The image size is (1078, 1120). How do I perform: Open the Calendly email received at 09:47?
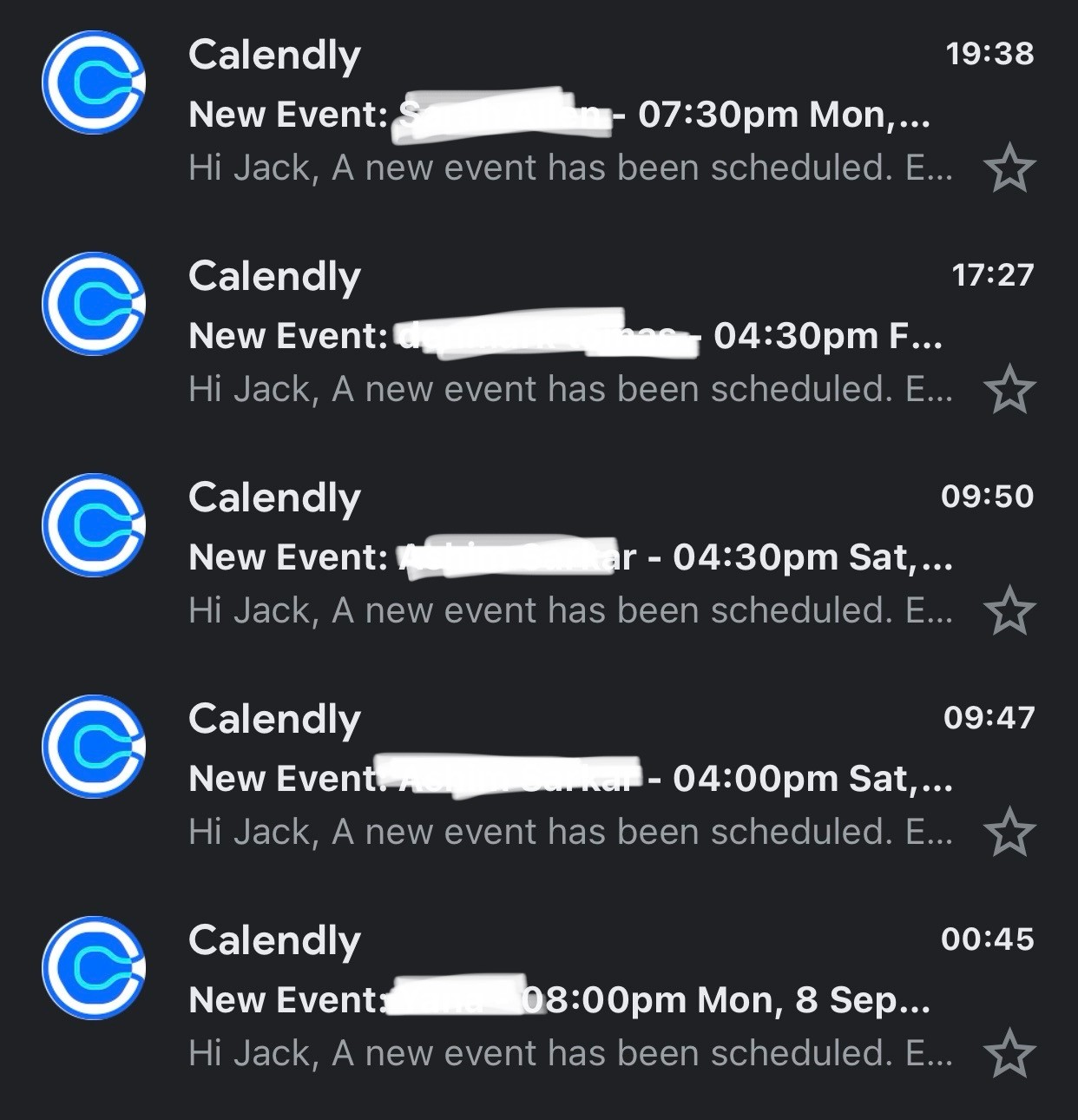coord(539,774)
